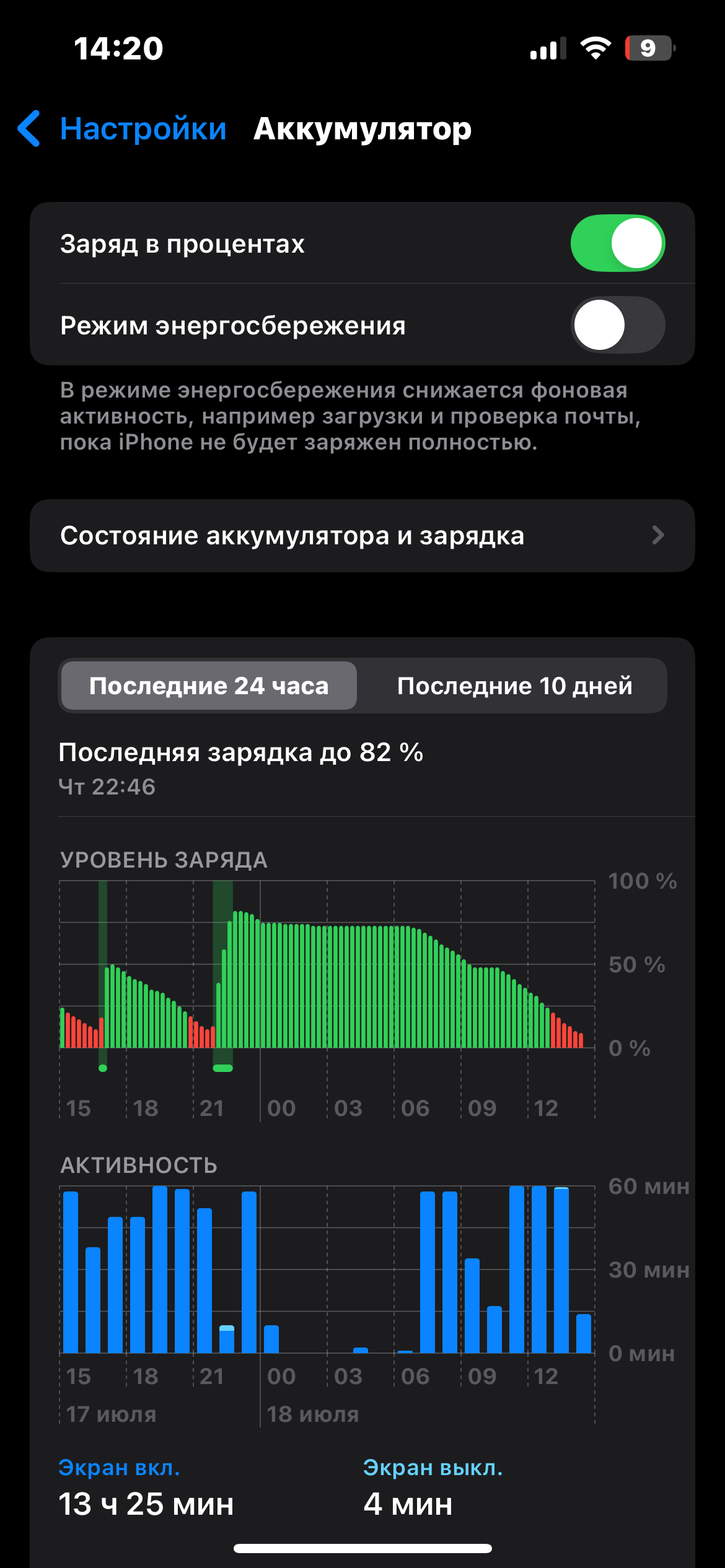Turn off the Заряд в процентах switch
The image size is (725, 1568).
click(618, 243)
